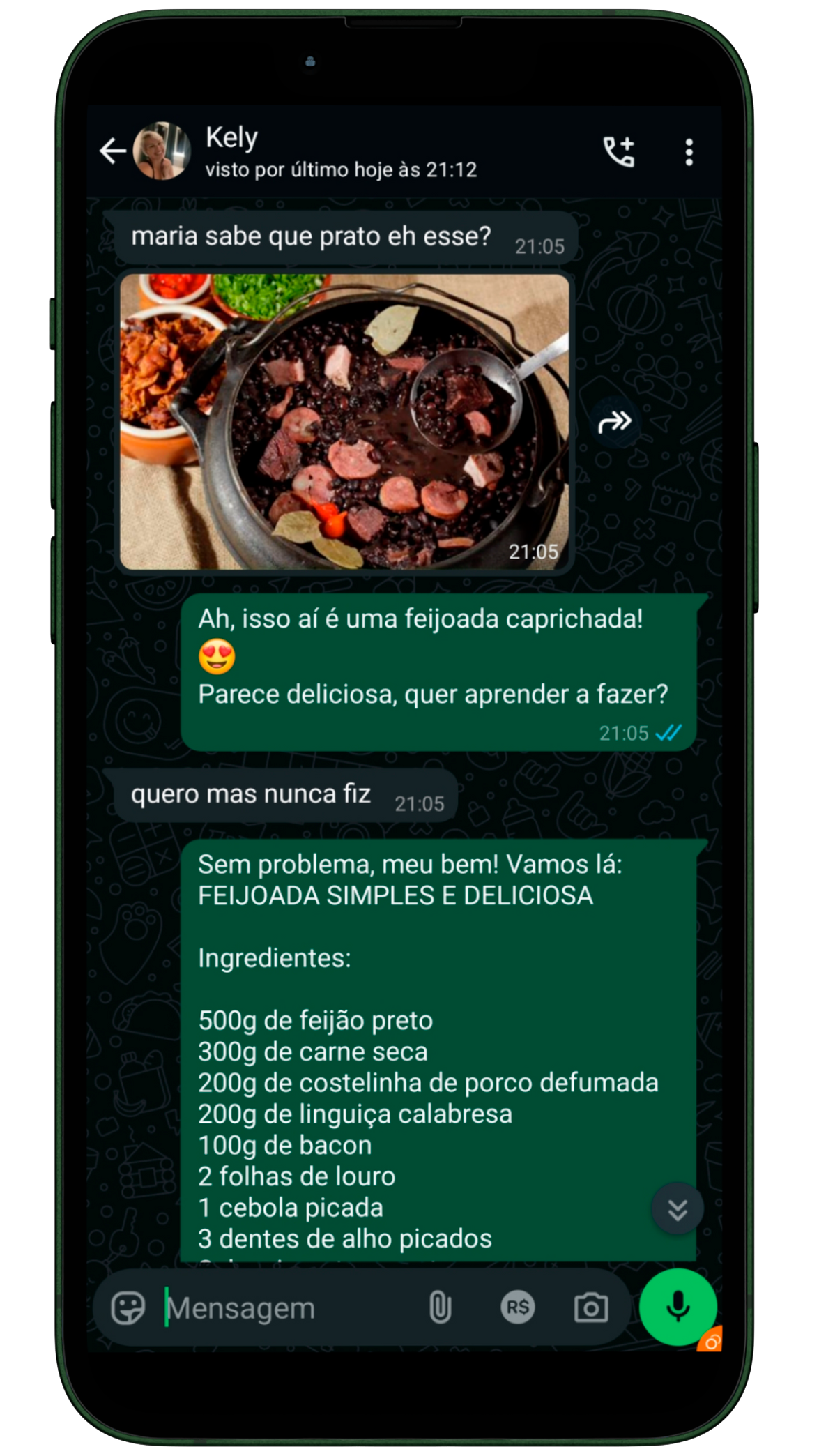Viewport: 819px width, 1456px height.
Task: Jump to the latest messages
Action: (678, 1209)
